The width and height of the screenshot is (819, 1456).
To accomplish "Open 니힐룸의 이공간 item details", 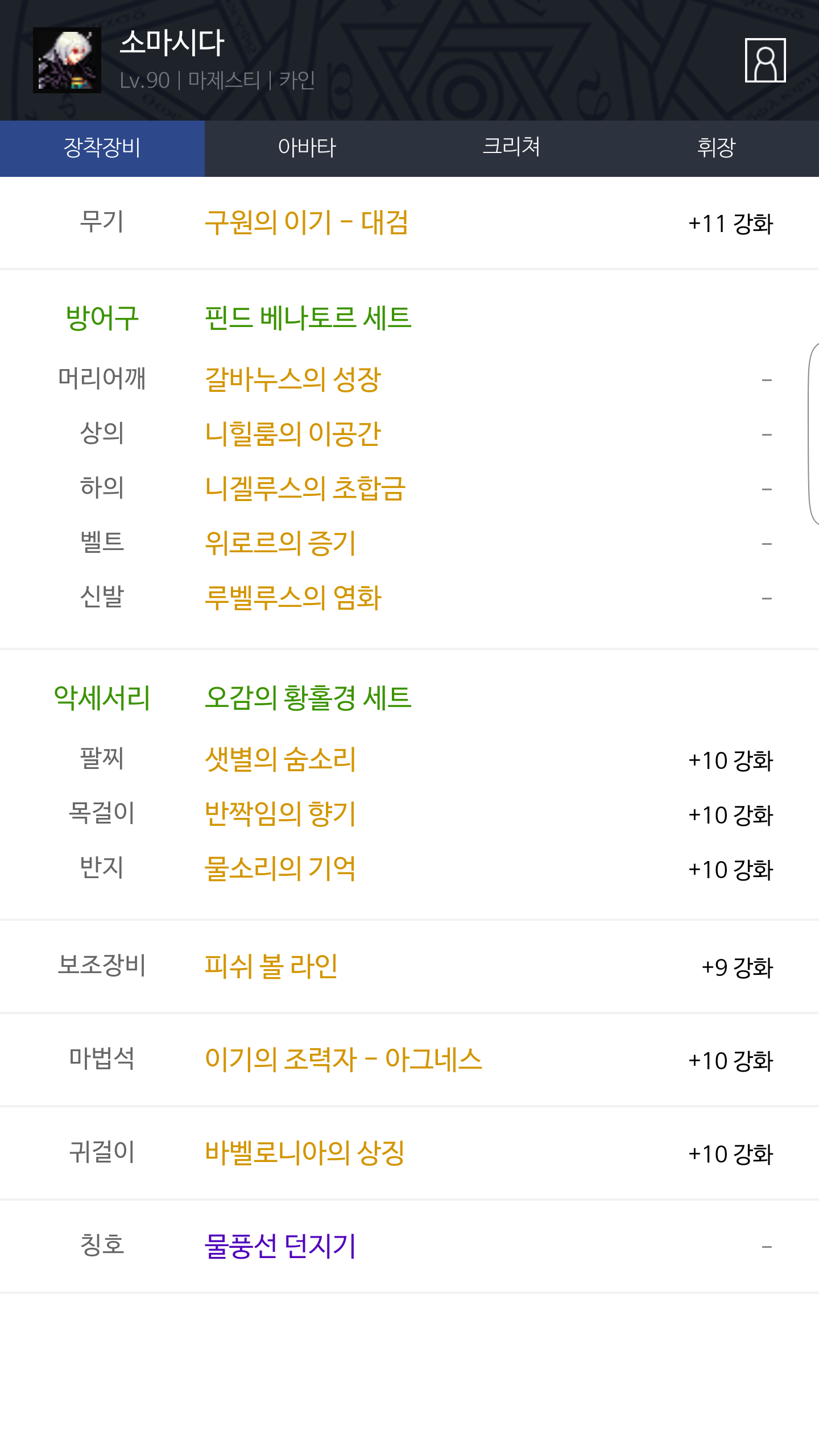I will pyautogui.click(x=293, y=434).
